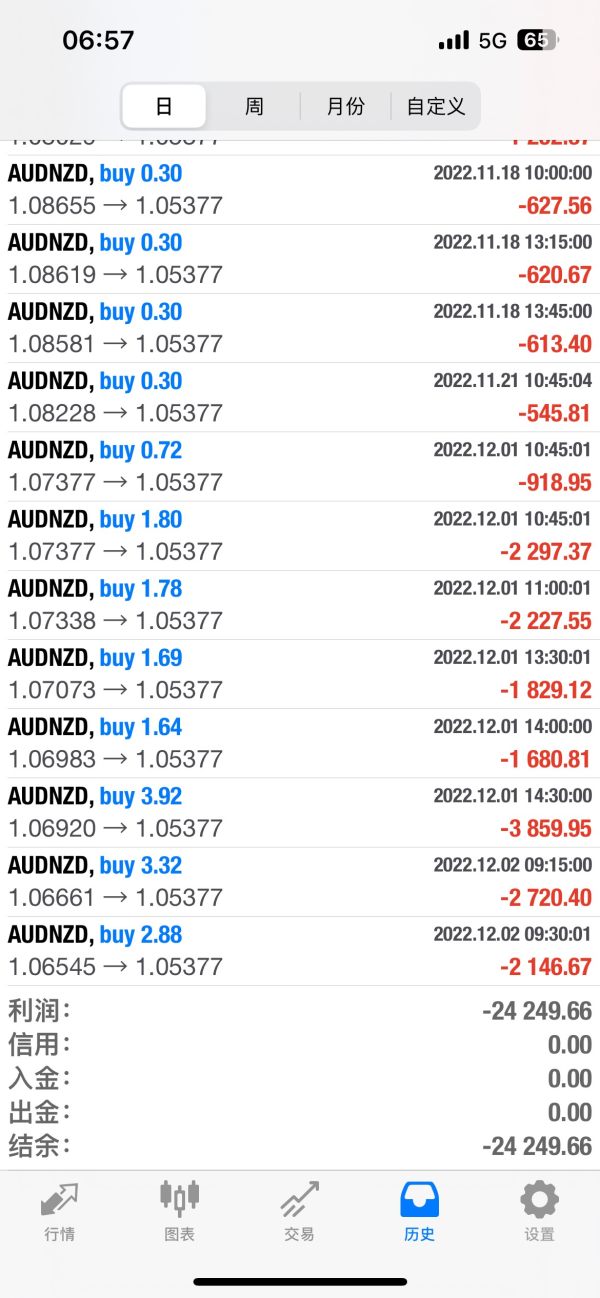Show history for 月份 (month)
This screenshot has height=1298, width=600.
click(345, 106)
